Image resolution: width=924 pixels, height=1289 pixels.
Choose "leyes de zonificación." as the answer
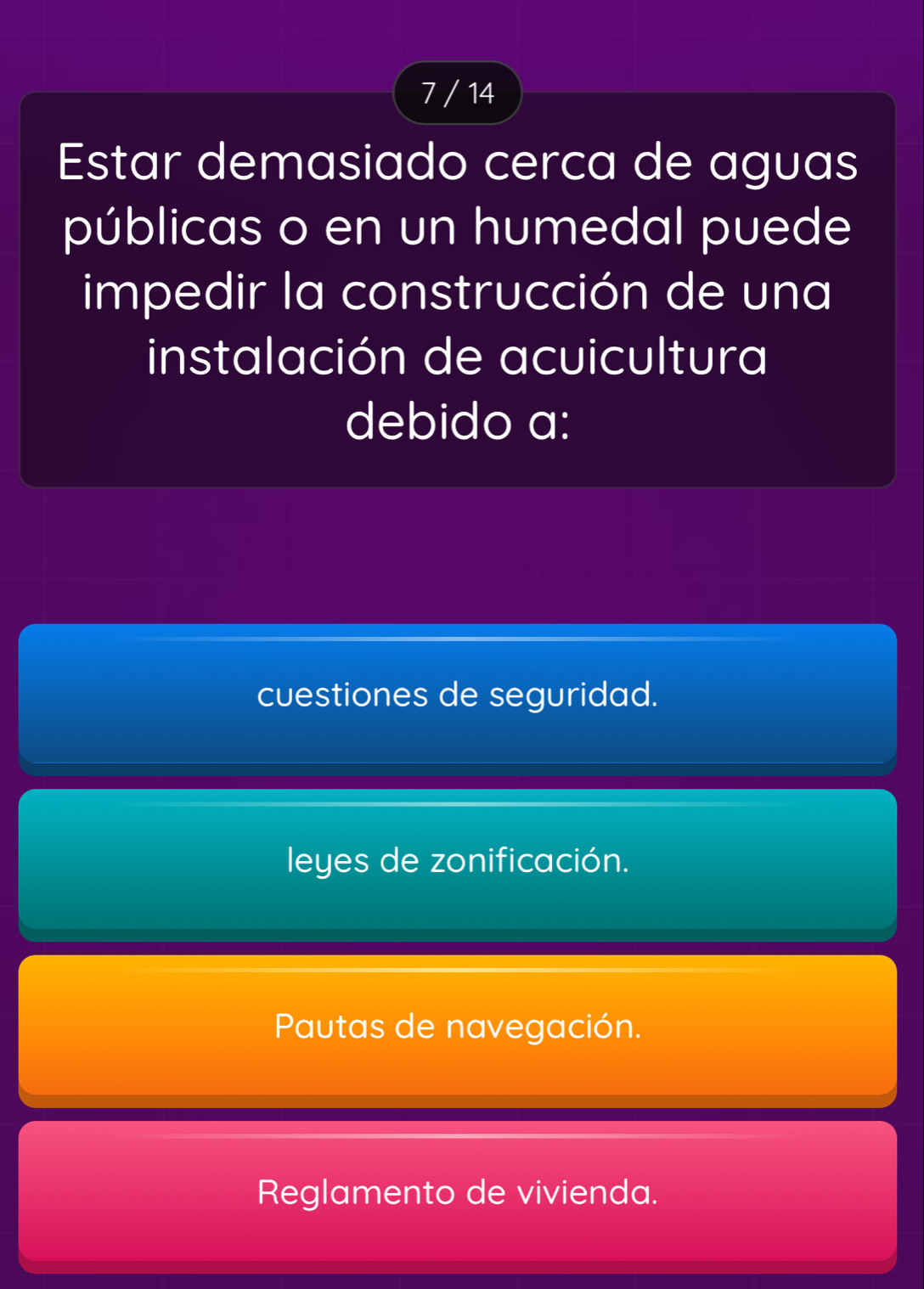457,861
